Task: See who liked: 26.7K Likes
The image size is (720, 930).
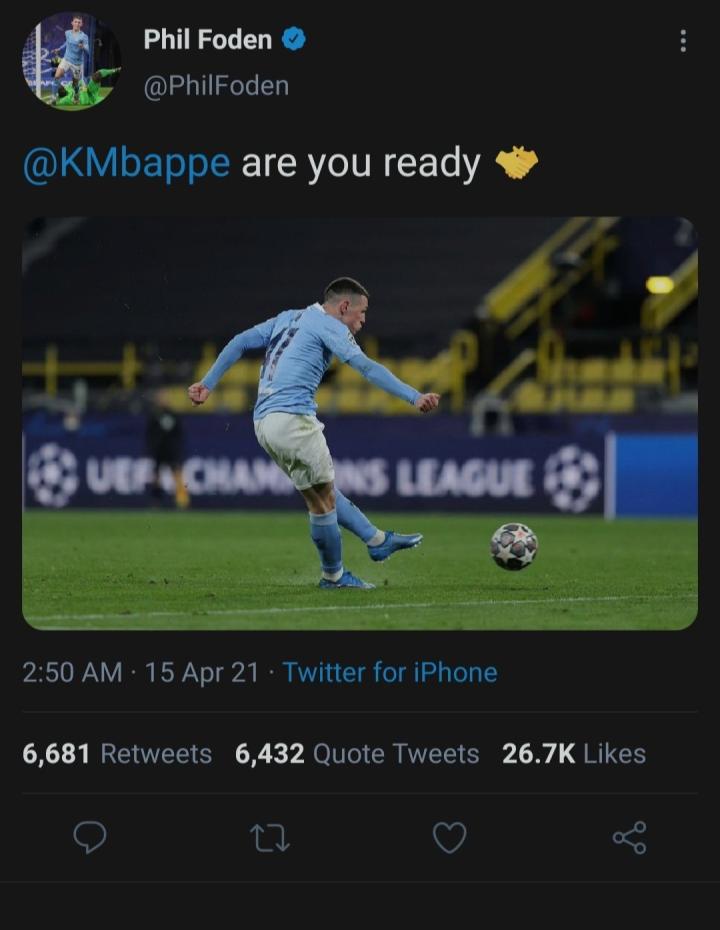Action: (x=573, y=753)
